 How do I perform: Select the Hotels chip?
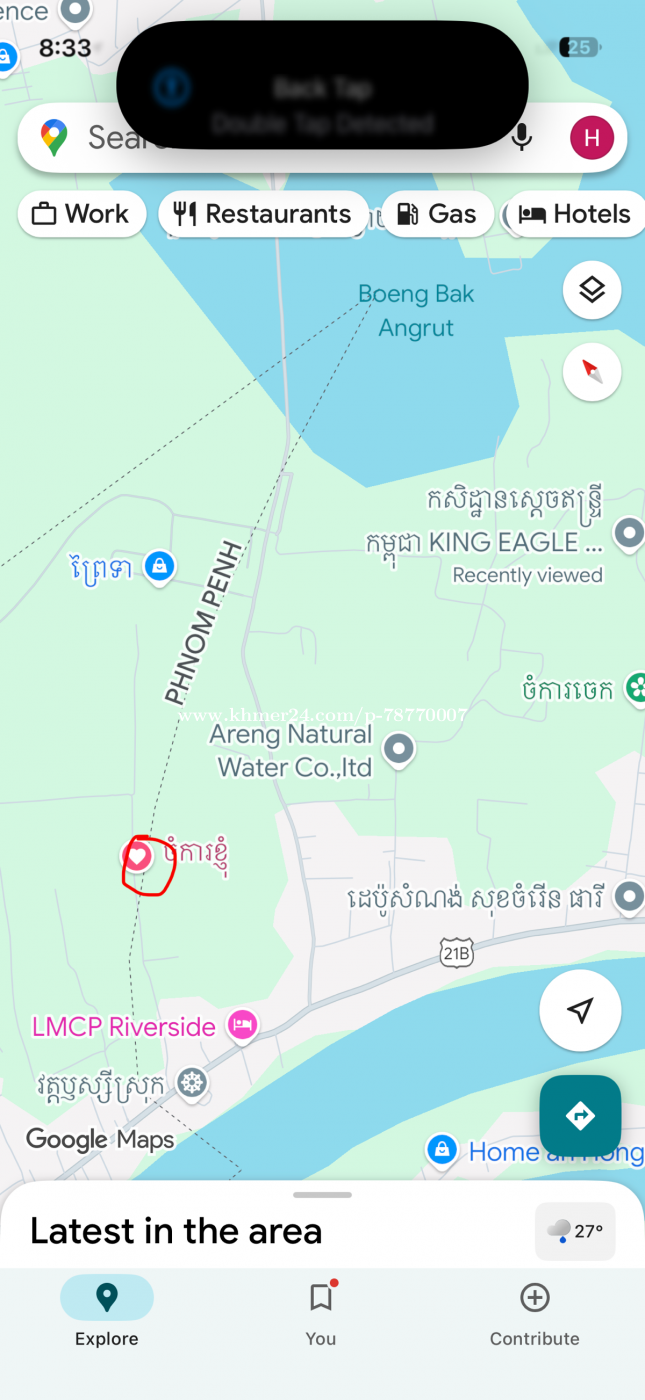coord(577,214)
